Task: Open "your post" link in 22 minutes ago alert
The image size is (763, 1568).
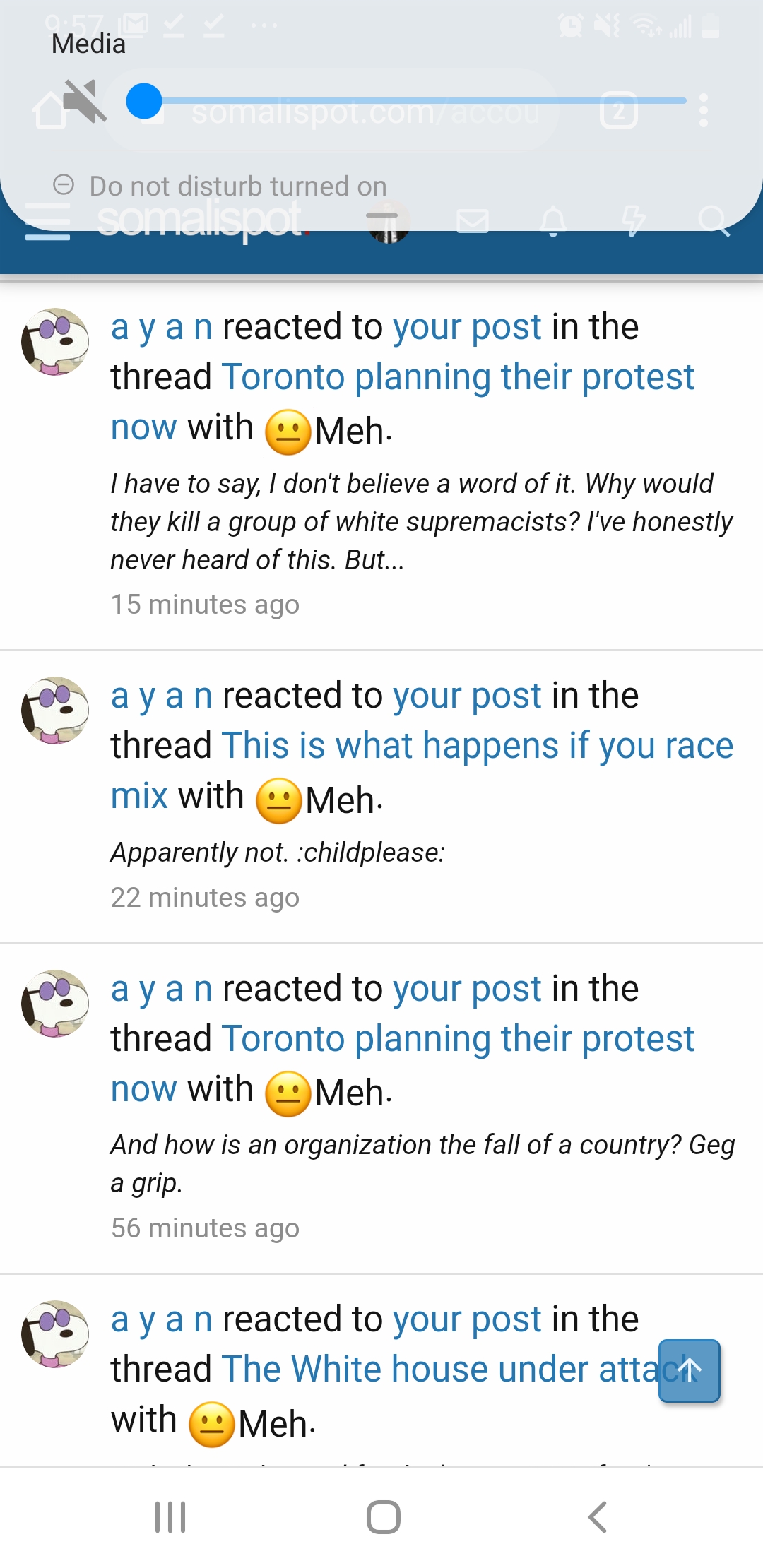Action: point(467,696)
